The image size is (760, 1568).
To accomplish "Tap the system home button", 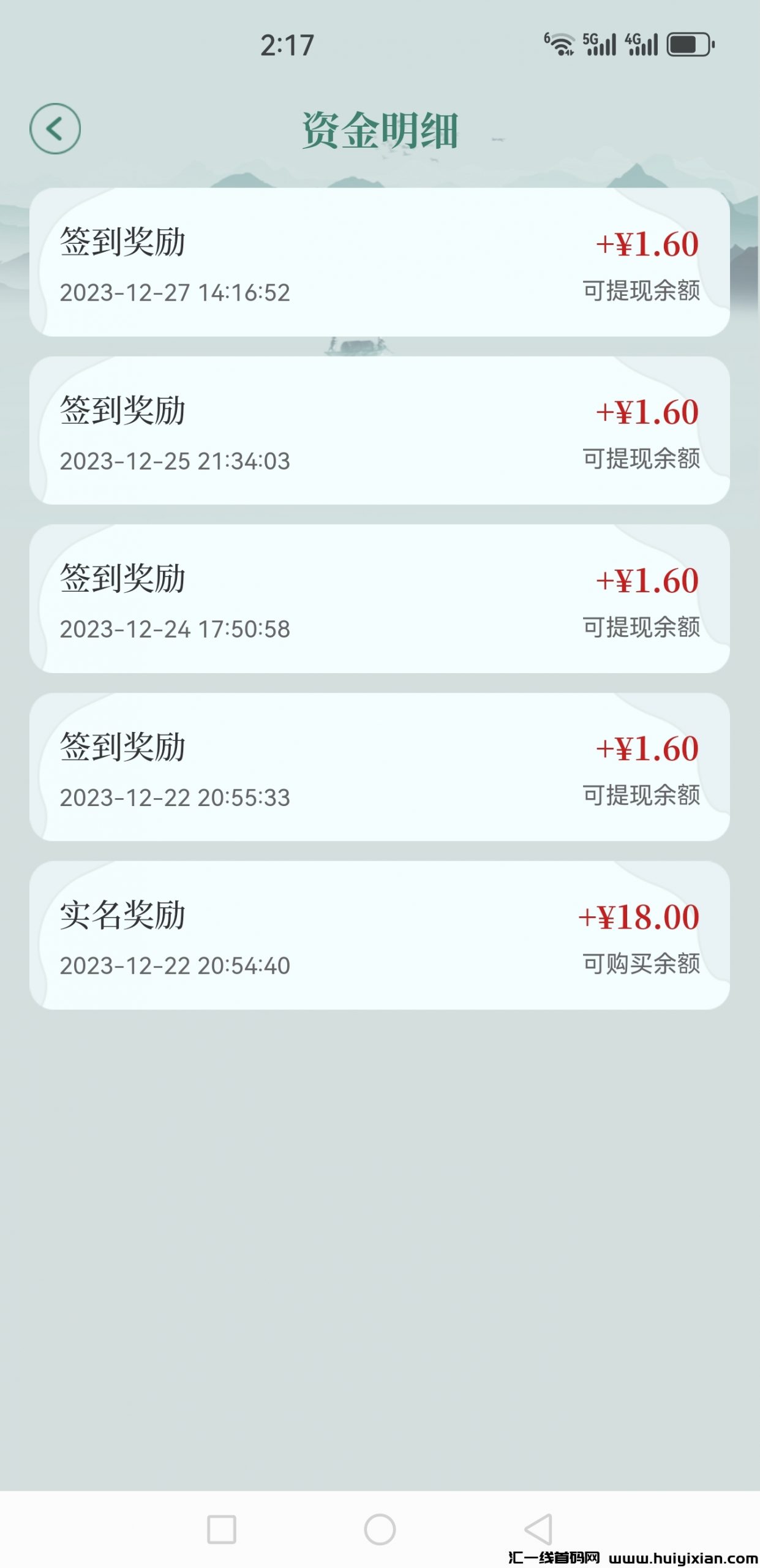I will pos(380,1529).
